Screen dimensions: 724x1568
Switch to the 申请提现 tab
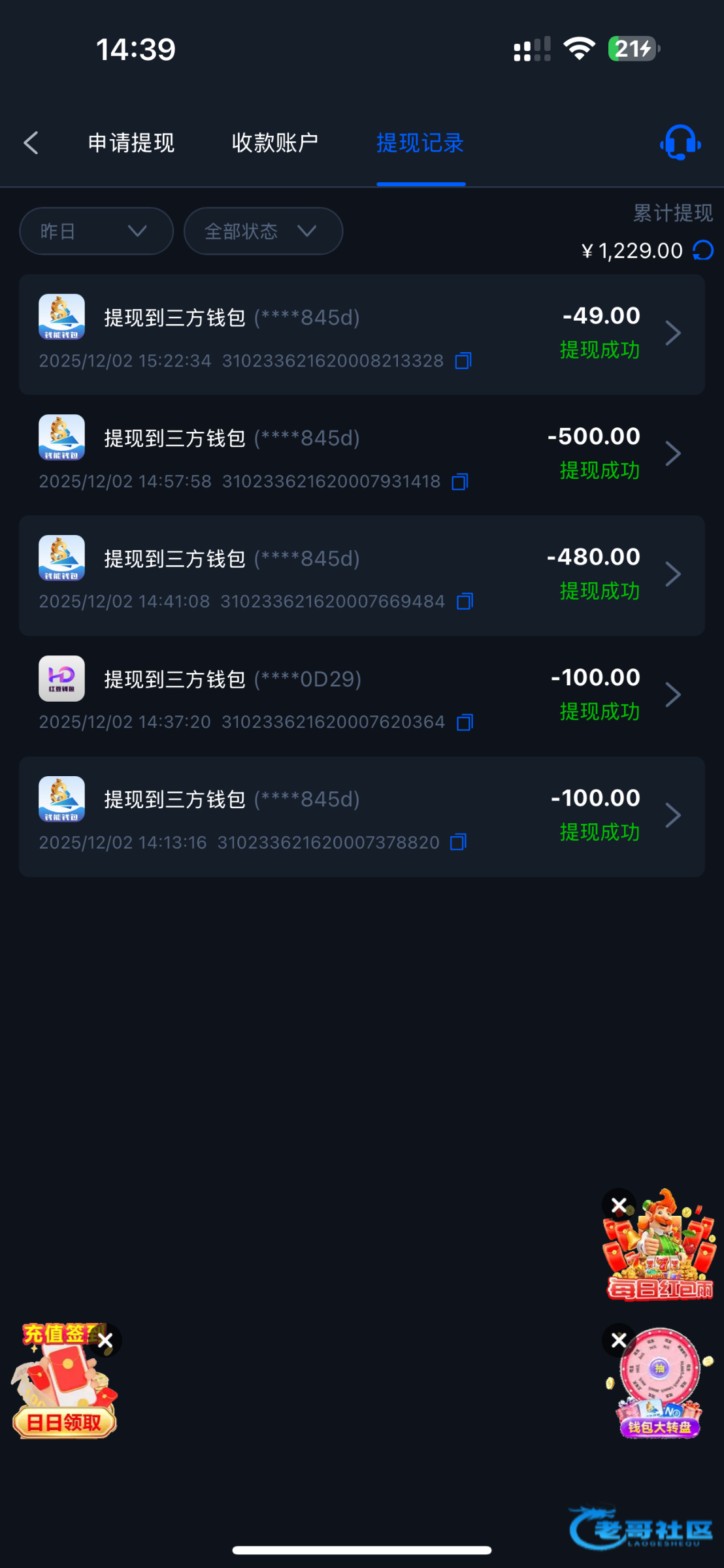[131, 142]
